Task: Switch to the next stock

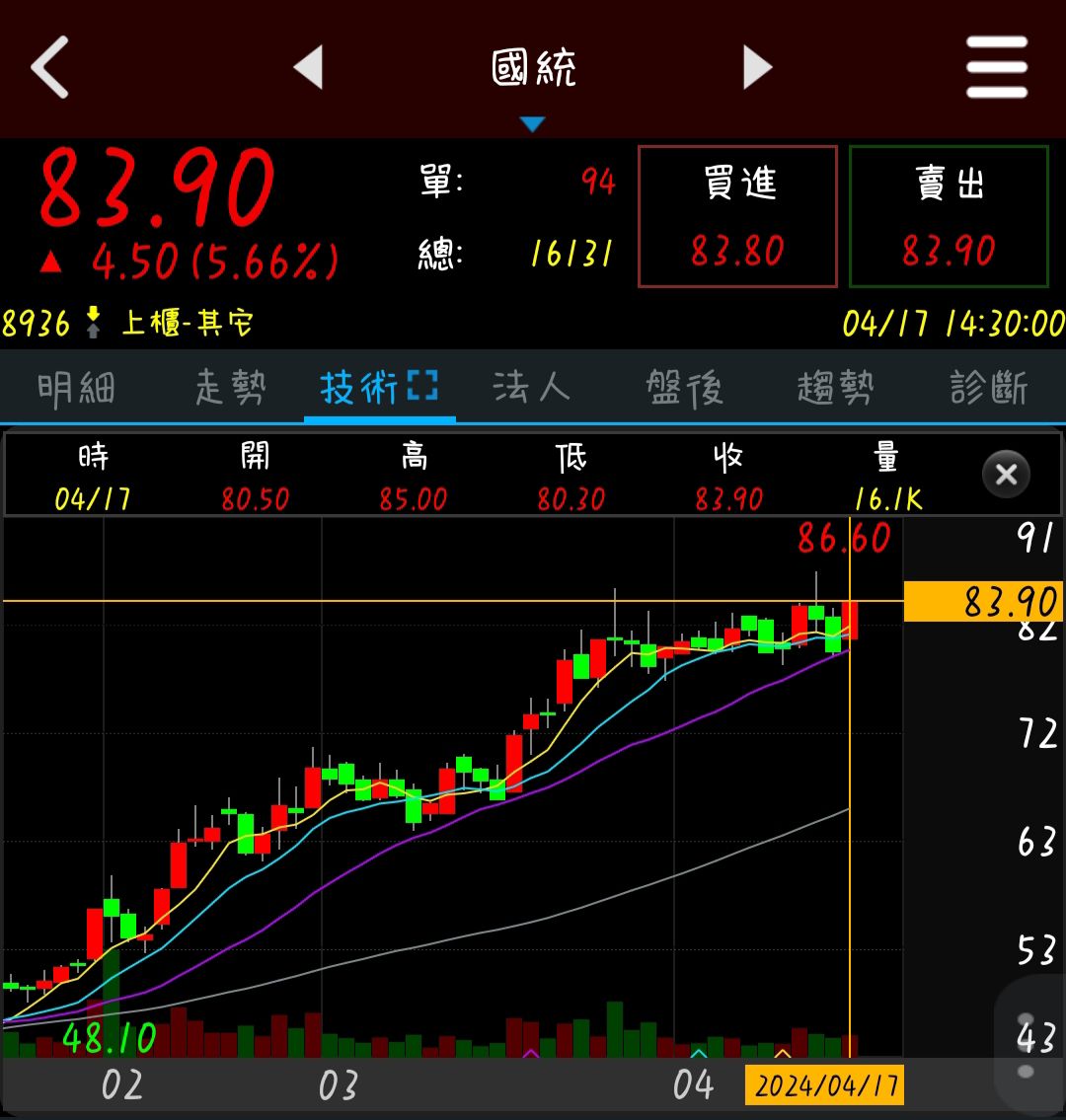Action: [757, 67]
